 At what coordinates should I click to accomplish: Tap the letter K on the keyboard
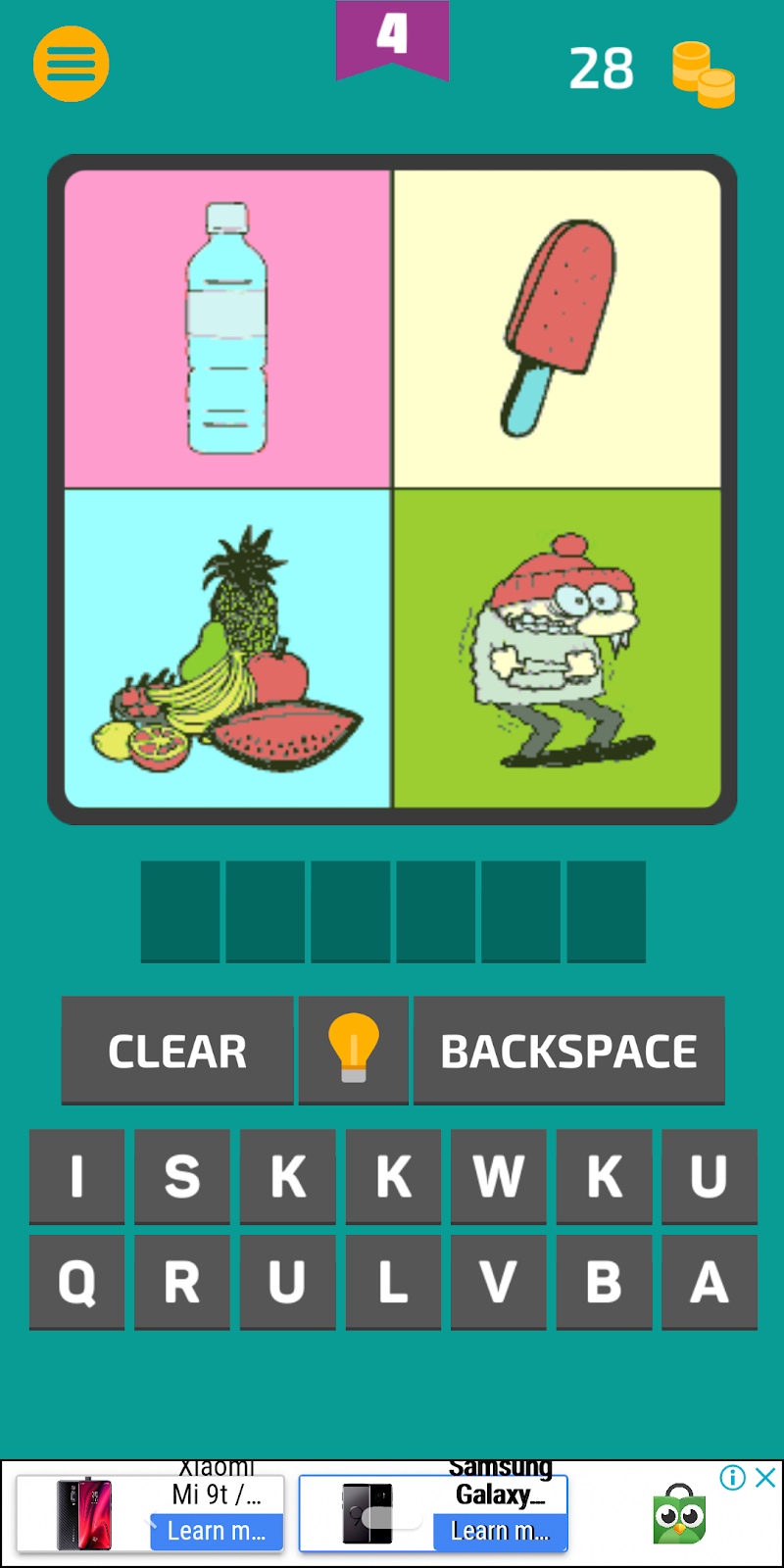tap(287, 1176)
